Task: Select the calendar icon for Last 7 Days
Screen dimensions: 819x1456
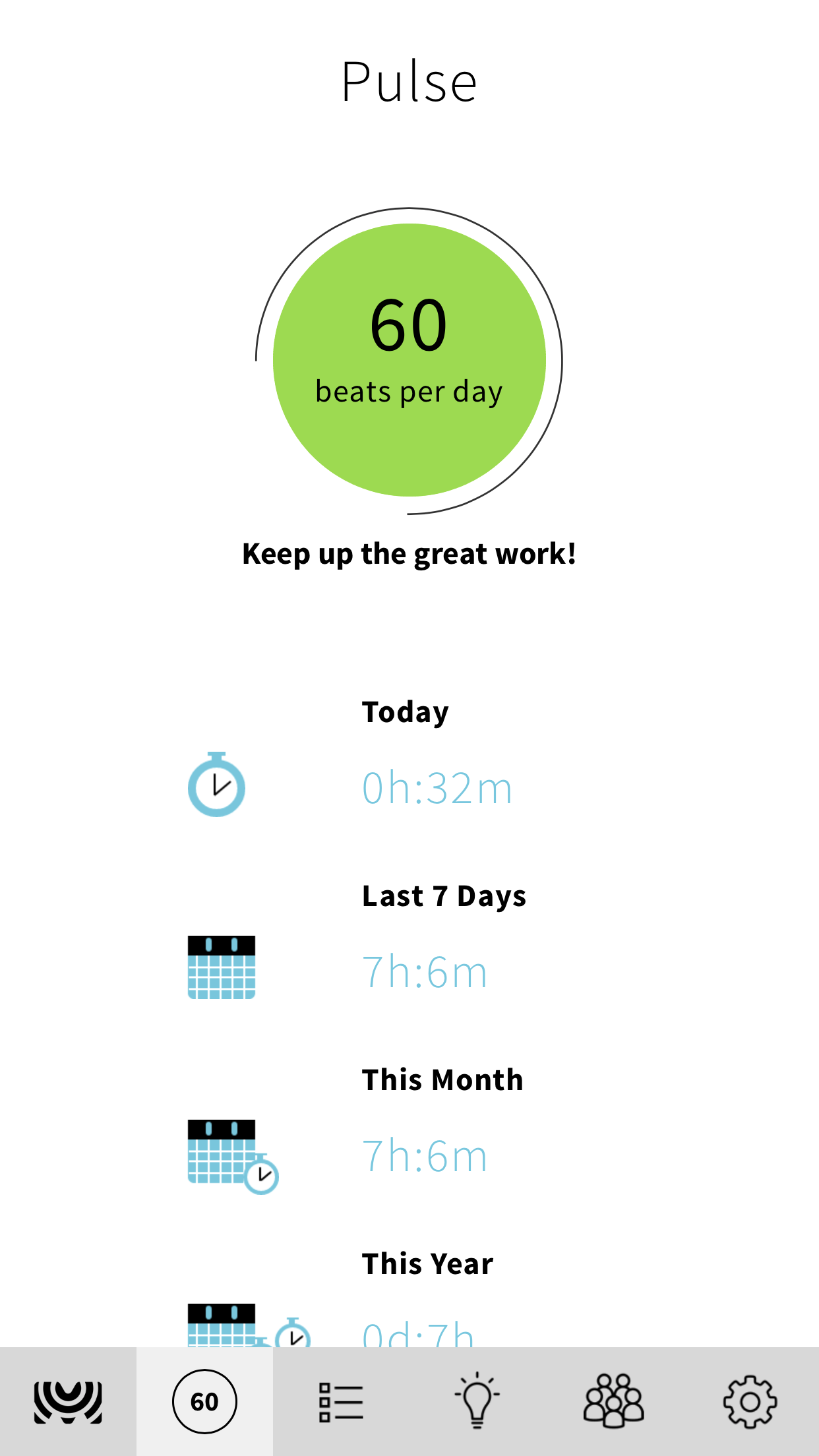Action: click(x=221, y=971)
